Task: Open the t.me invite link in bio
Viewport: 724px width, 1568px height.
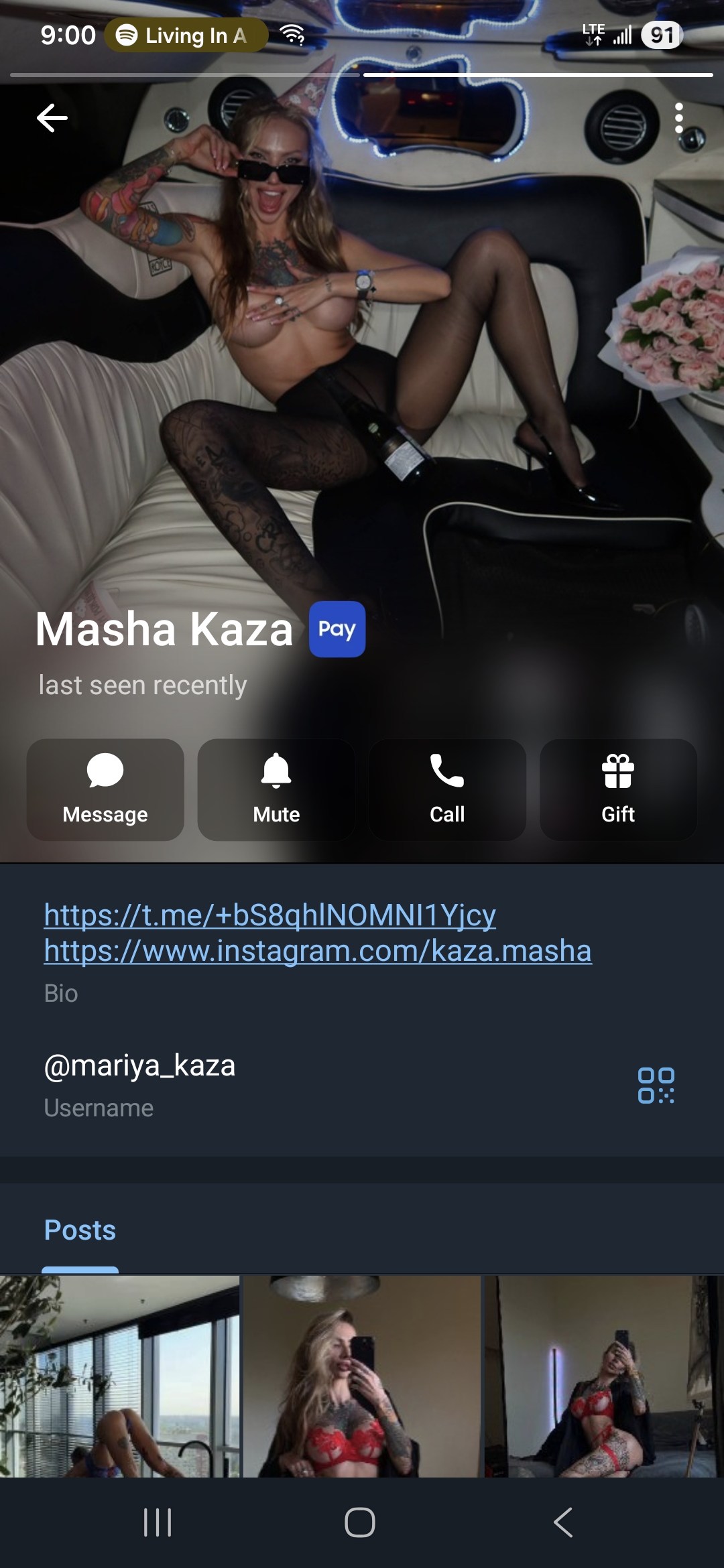Action: click(x=269, y=915)
